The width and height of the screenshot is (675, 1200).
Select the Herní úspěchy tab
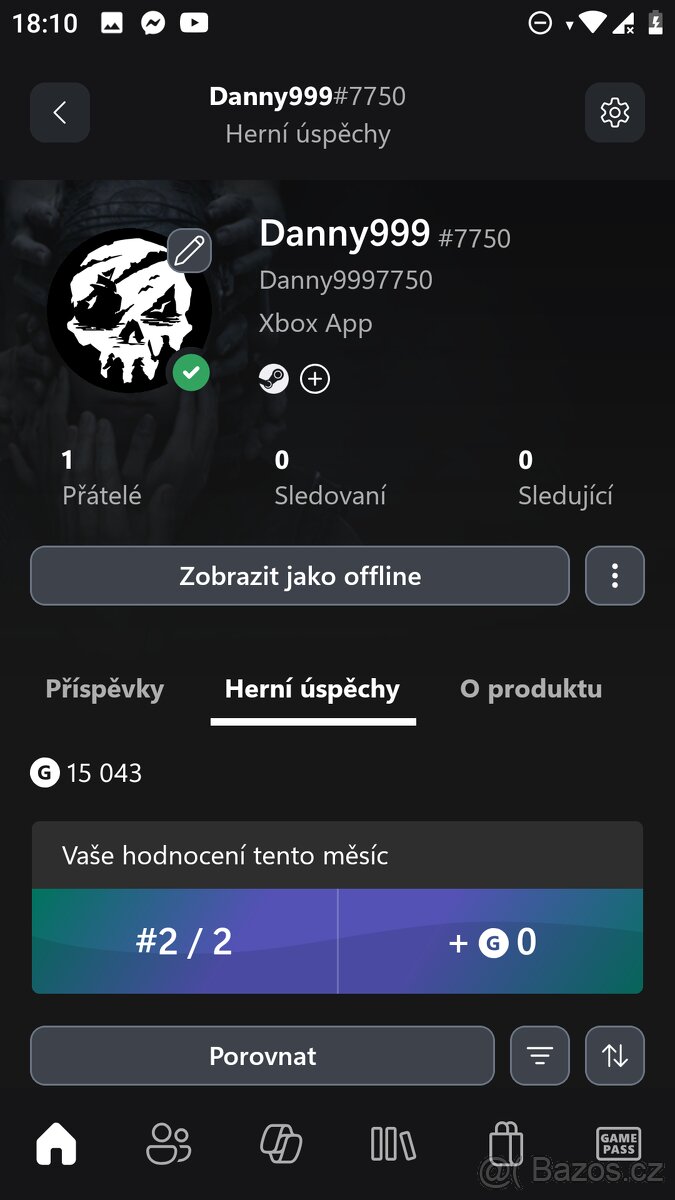pos(312,689)
